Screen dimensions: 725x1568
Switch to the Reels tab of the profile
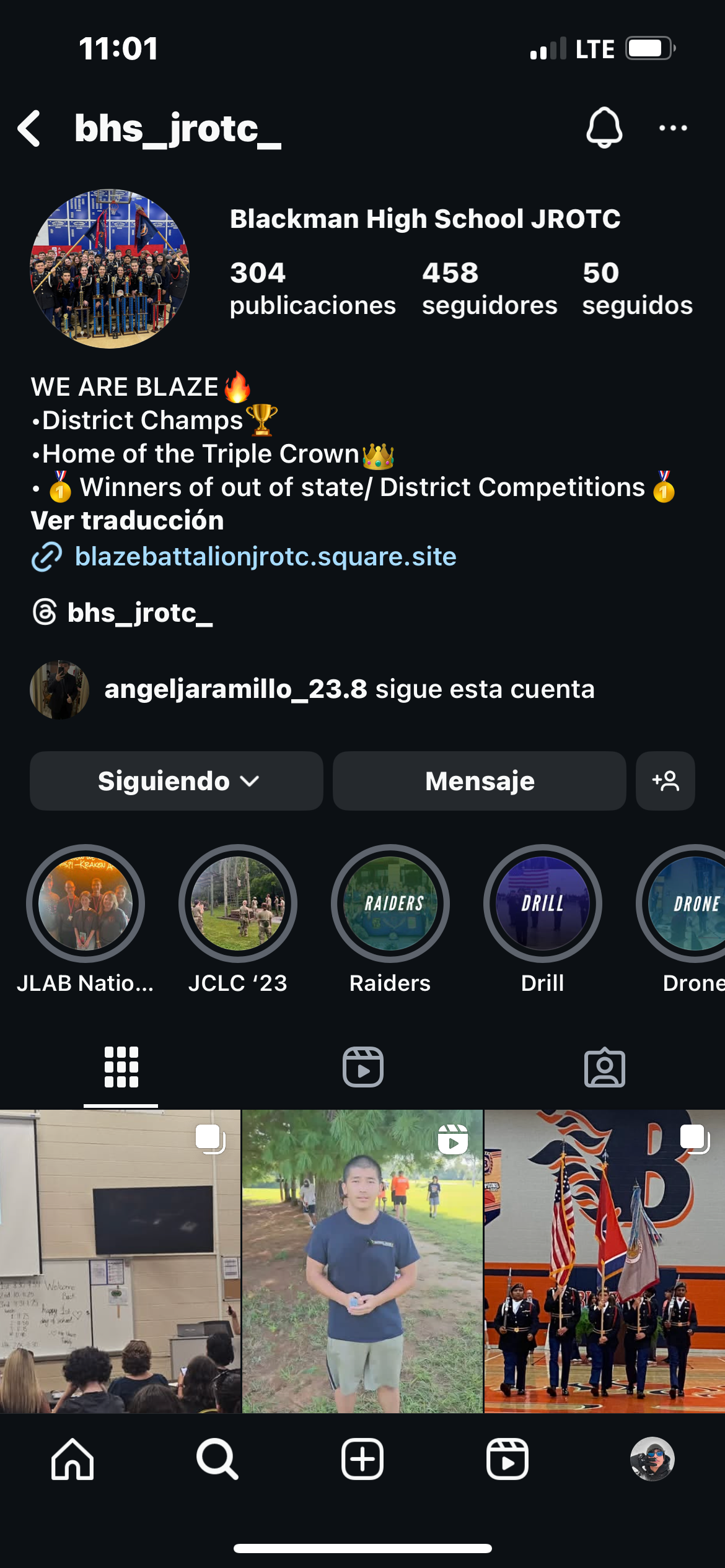point(363,1067)
